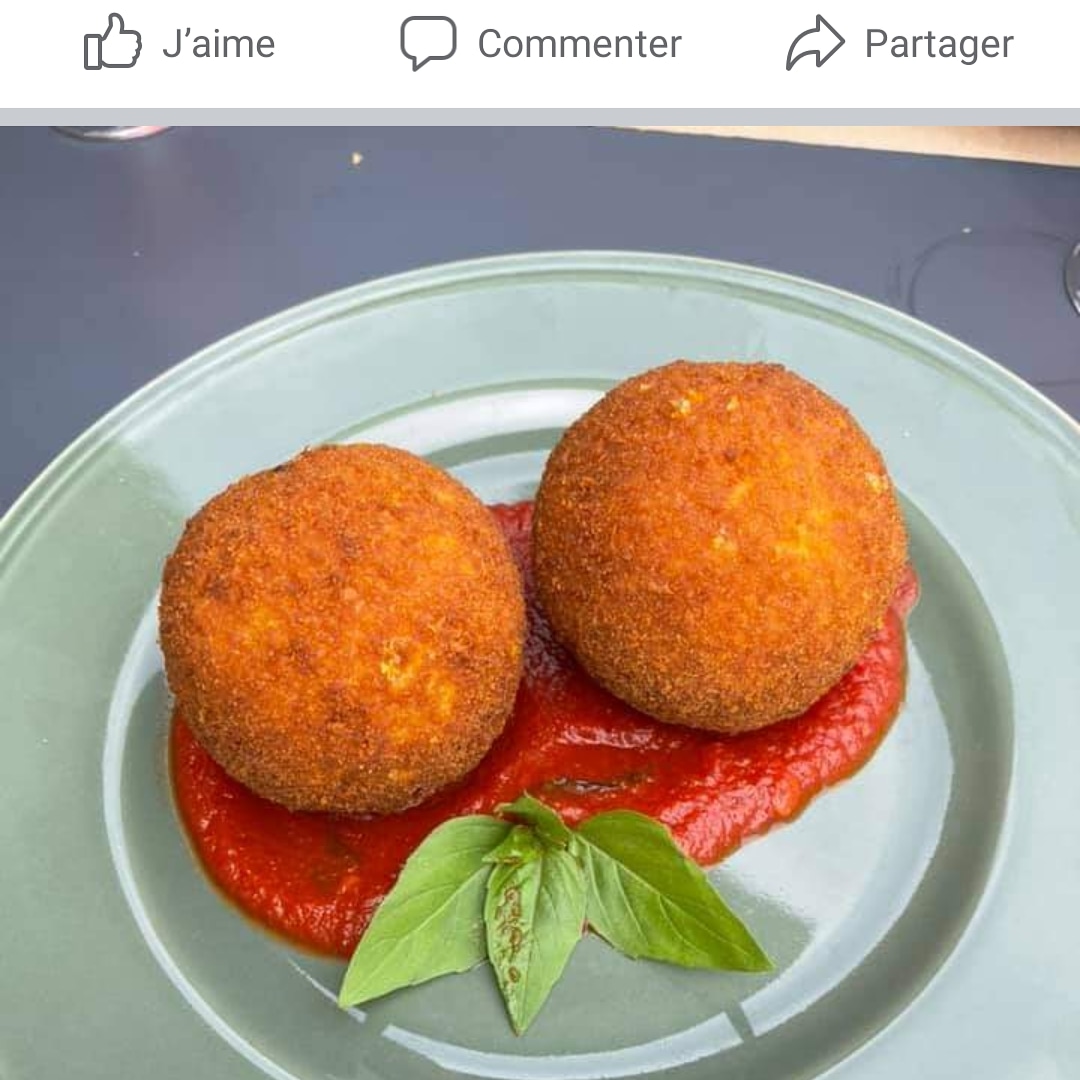Viewport: 1080px width, 1080px height.
Task: Like the post with J'aime
Action: pos(180,44)
